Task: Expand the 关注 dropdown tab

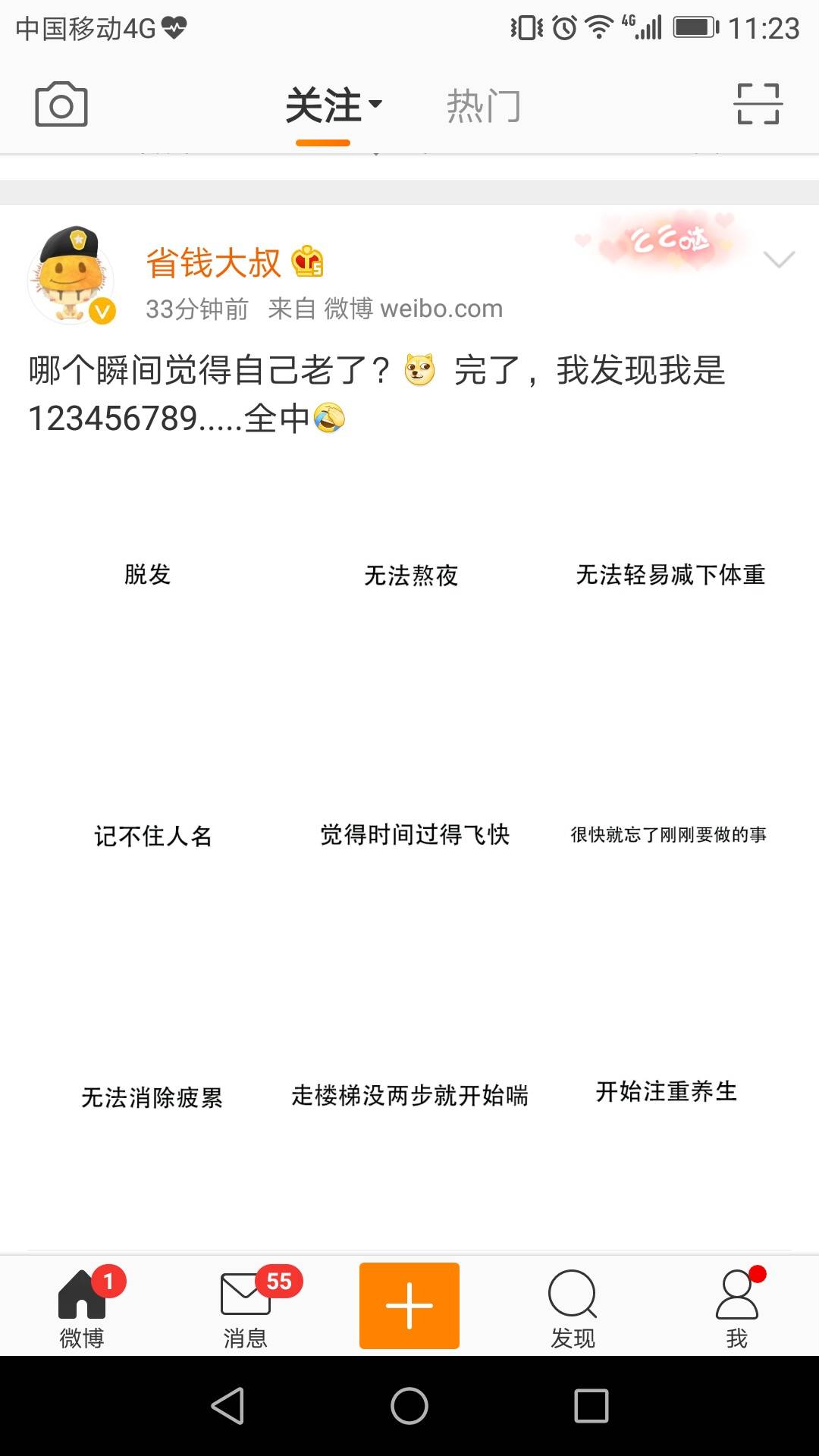Action: [x=332, y=106]
